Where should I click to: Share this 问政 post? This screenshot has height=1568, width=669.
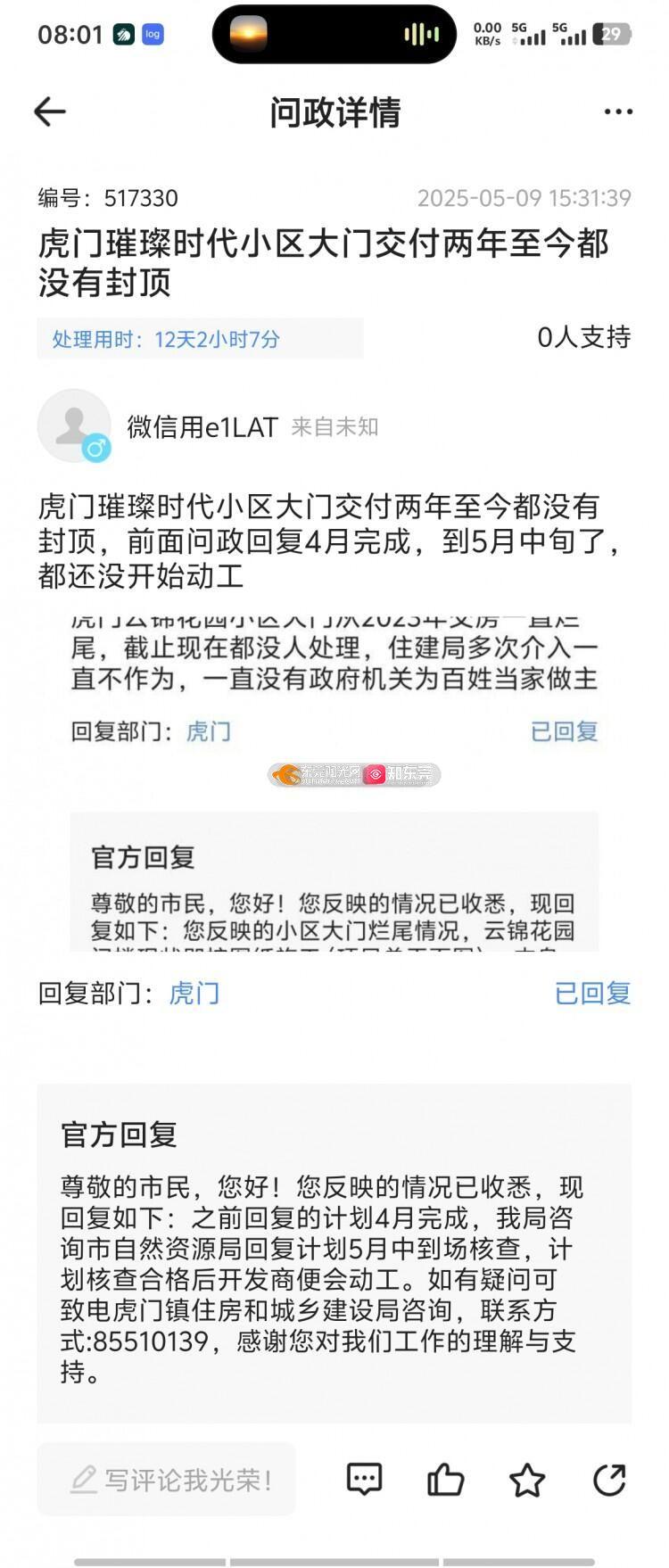click(609, 1480)
